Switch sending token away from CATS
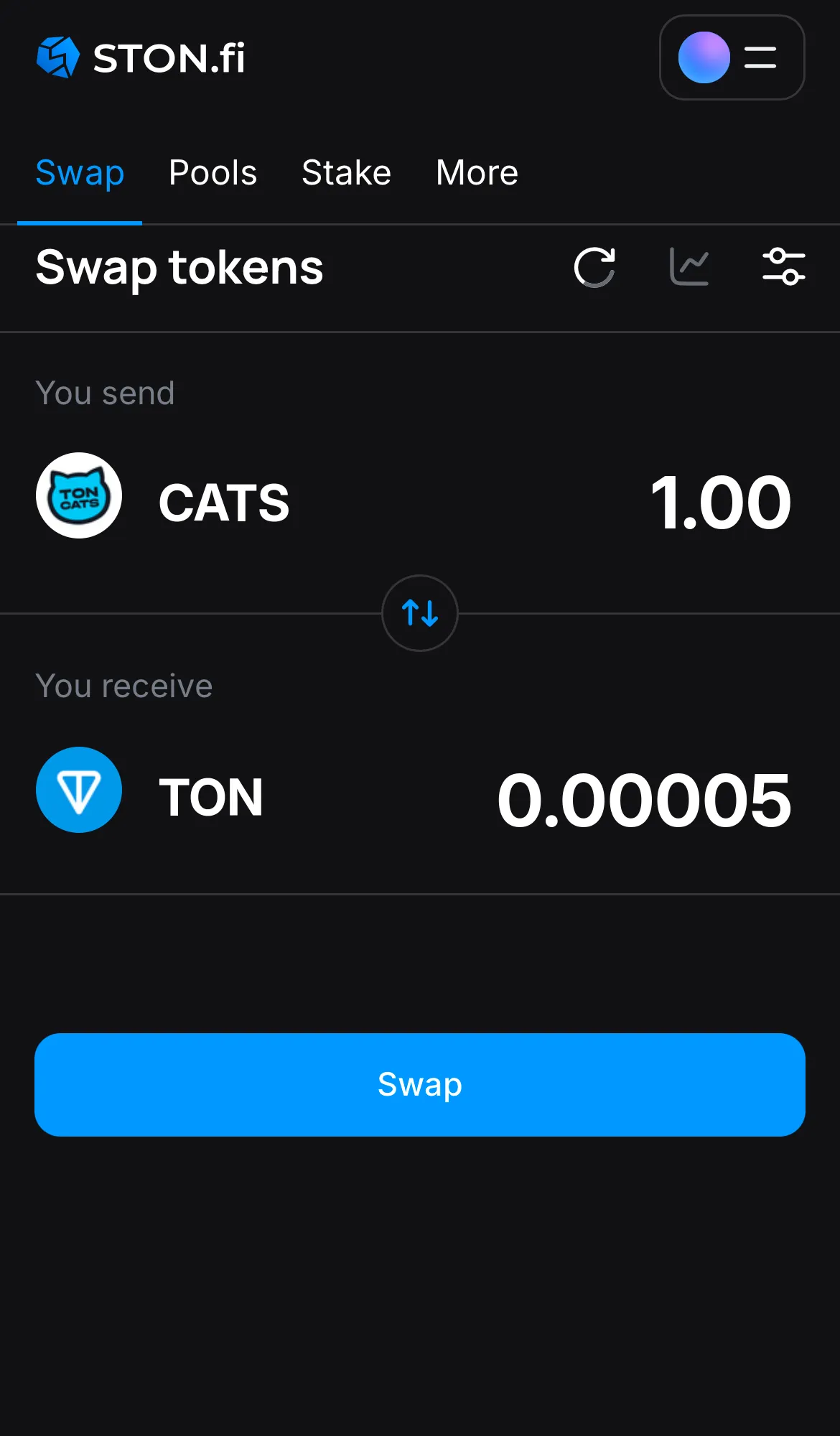 coord(224,501)
